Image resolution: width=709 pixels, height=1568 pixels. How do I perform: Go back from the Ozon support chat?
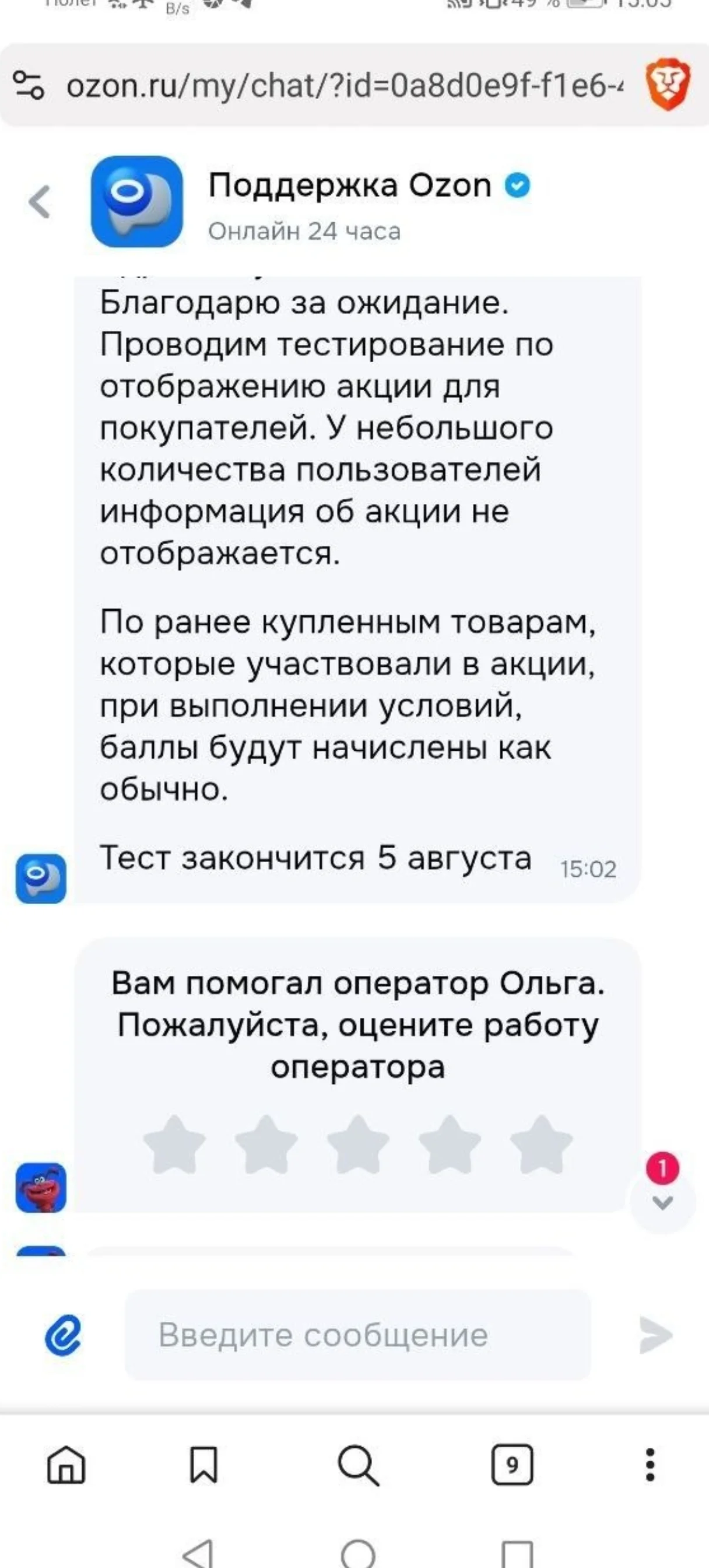[x=40, y=201]
